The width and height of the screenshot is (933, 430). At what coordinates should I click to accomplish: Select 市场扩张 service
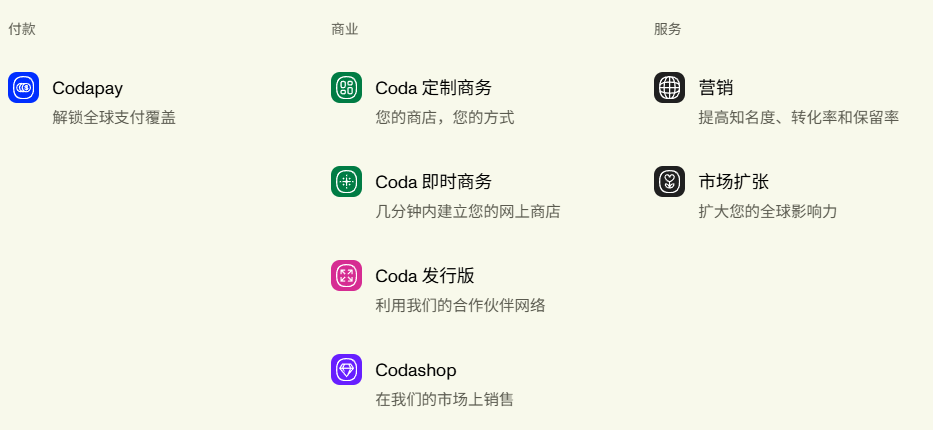(733, 182)
